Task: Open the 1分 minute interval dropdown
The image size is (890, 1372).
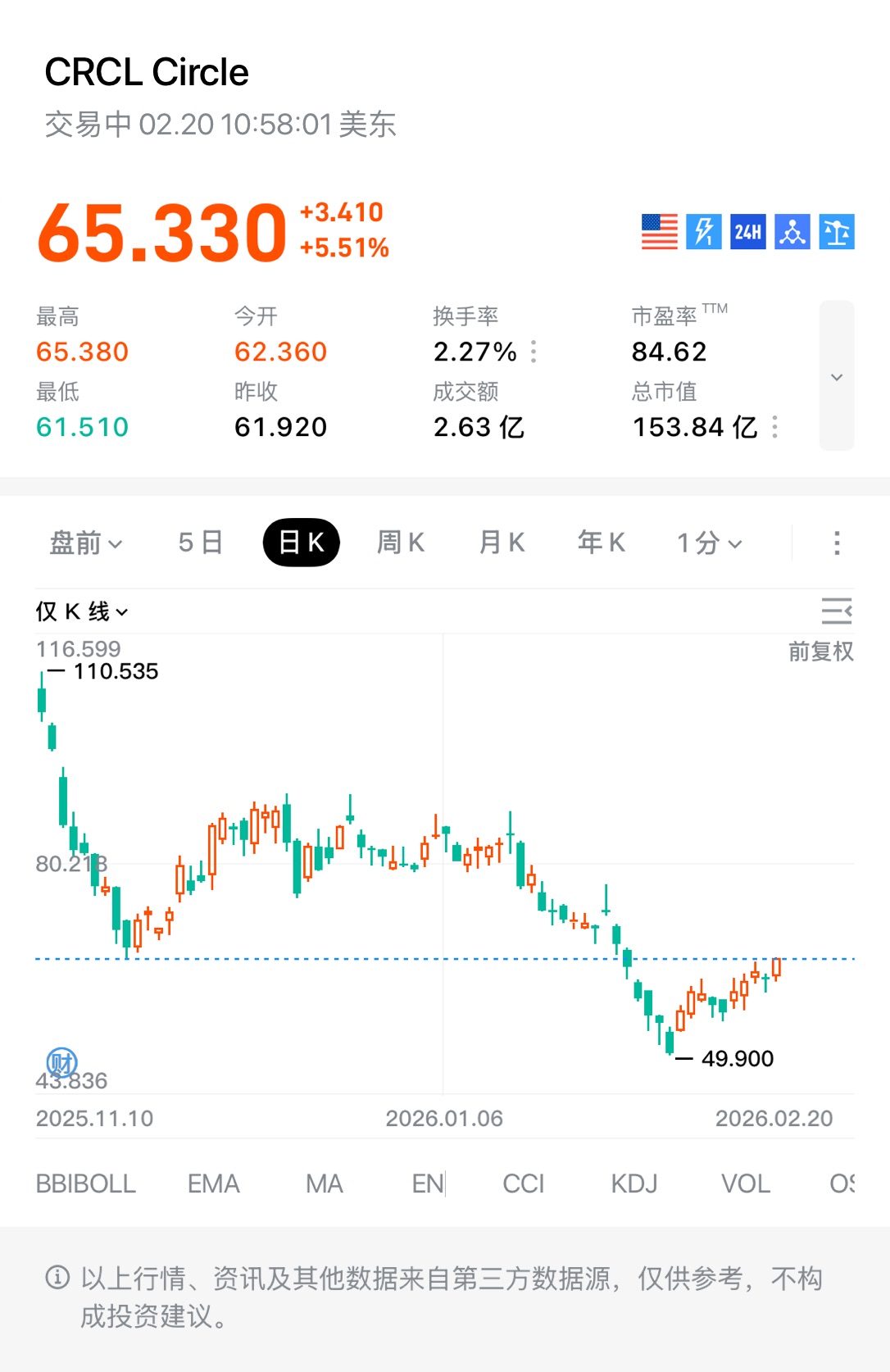Action: [x=709, y=543]
